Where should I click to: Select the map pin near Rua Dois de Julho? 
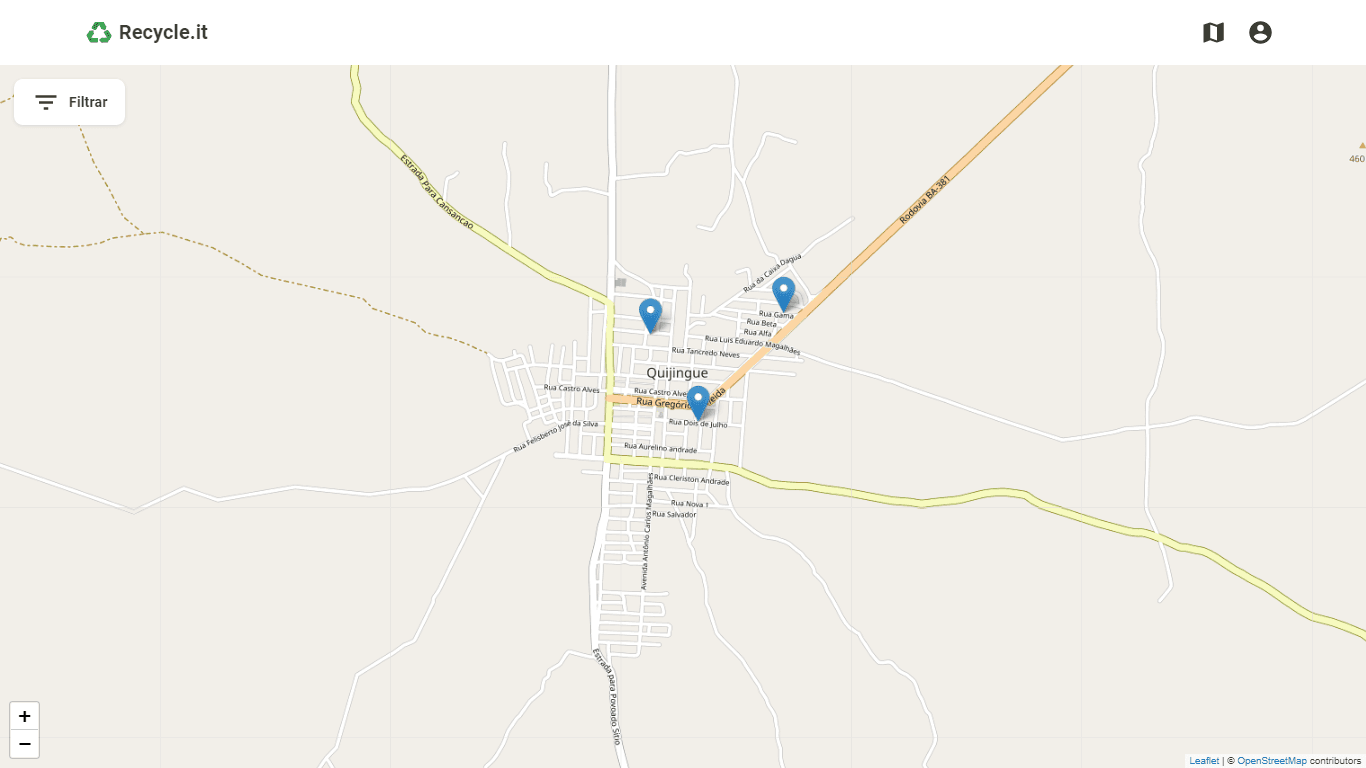coord(698,401)
